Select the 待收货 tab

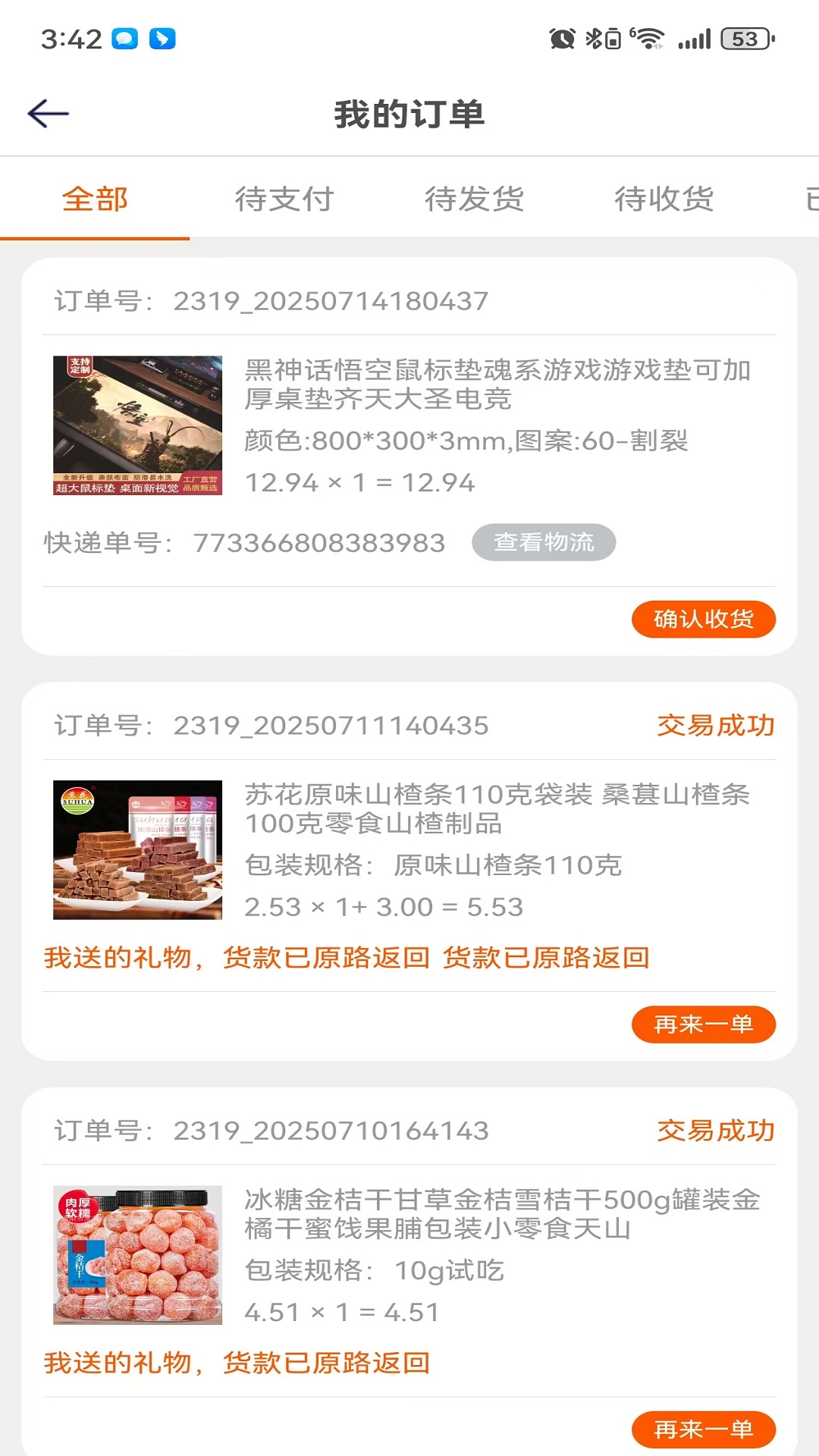tap(664, 199)
